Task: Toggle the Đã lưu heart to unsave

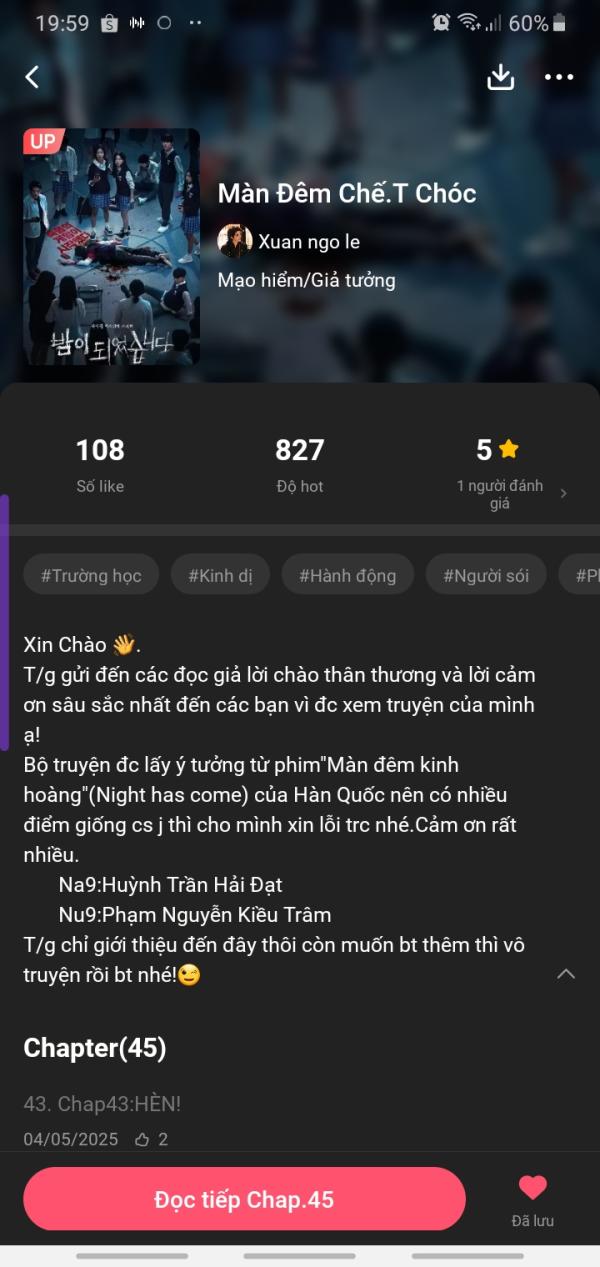Action: pyautogui.click(x=532, y=1190)
